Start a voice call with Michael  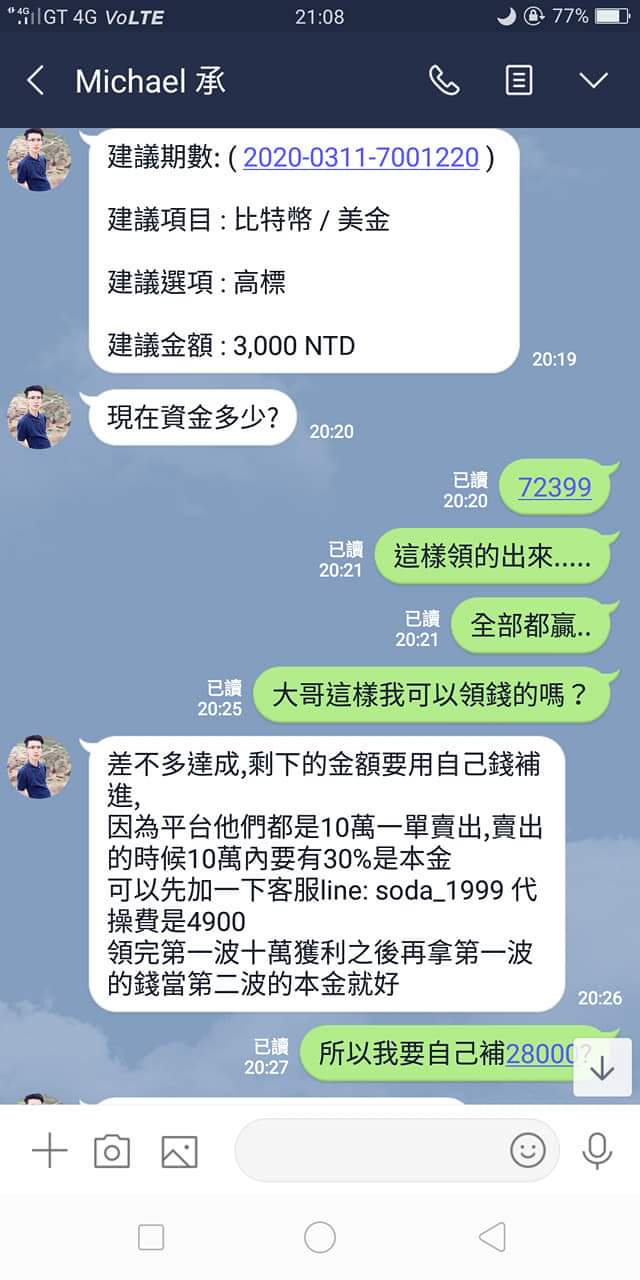(444, 81)
